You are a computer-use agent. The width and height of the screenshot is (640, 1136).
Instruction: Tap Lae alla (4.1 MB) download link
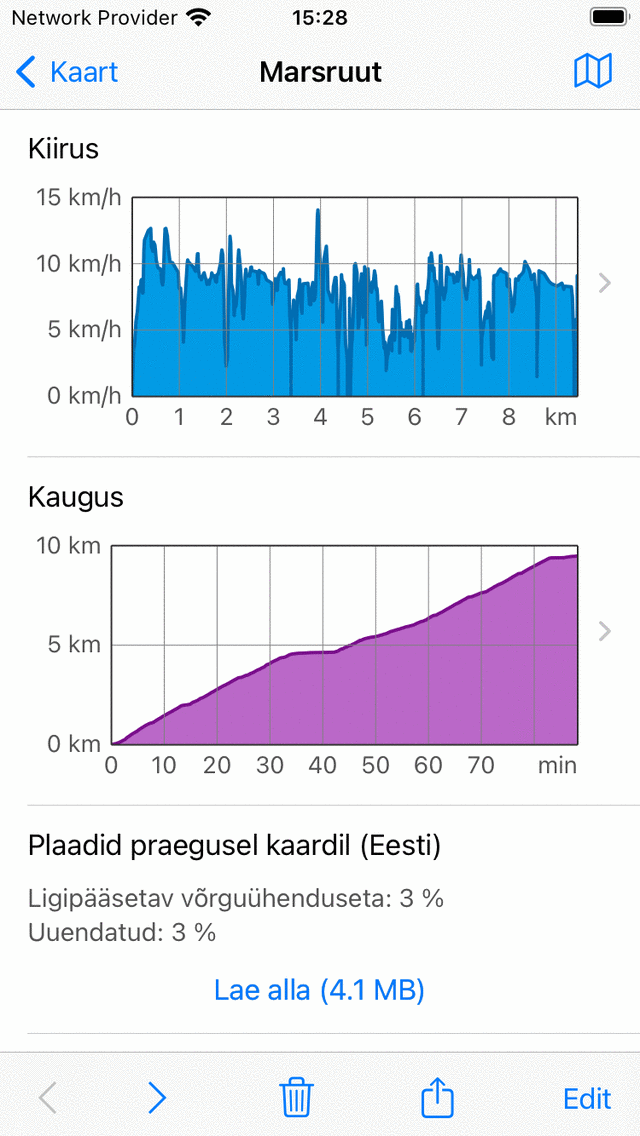(x=320, y=990)
